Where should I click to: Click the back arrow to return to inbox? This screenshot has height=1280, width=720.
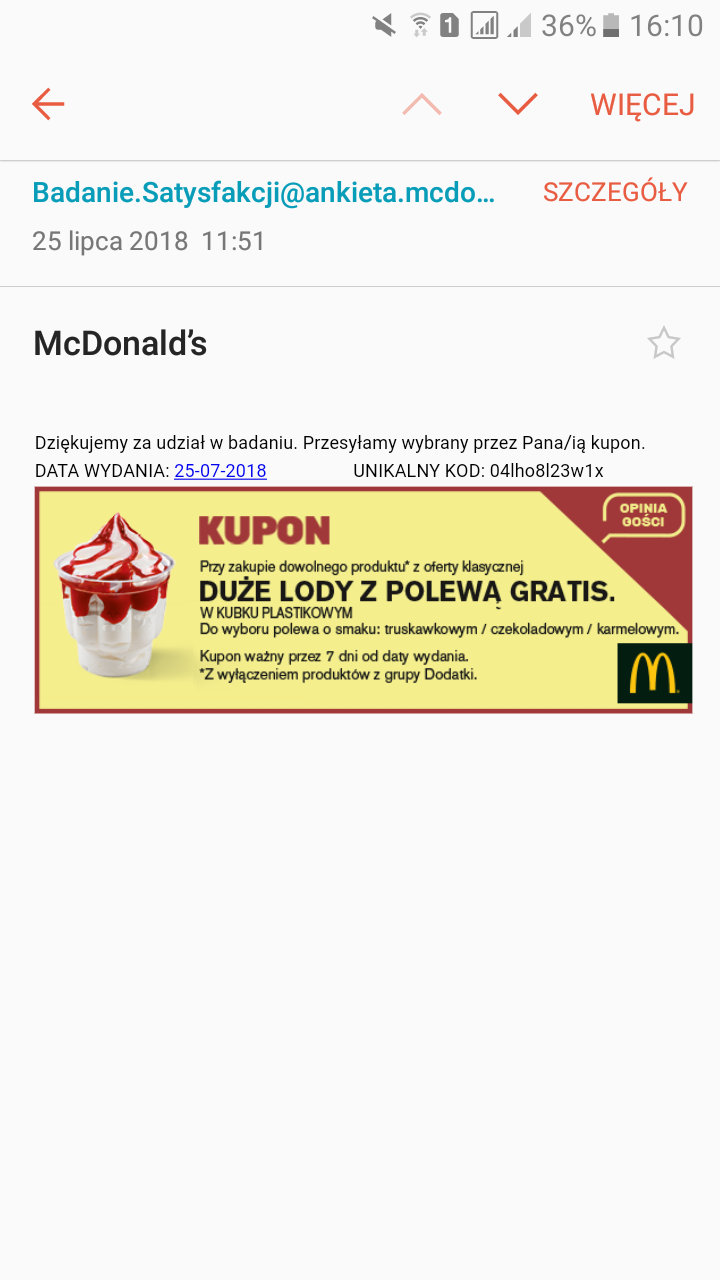pyautogui.click(x=47, y=103)
